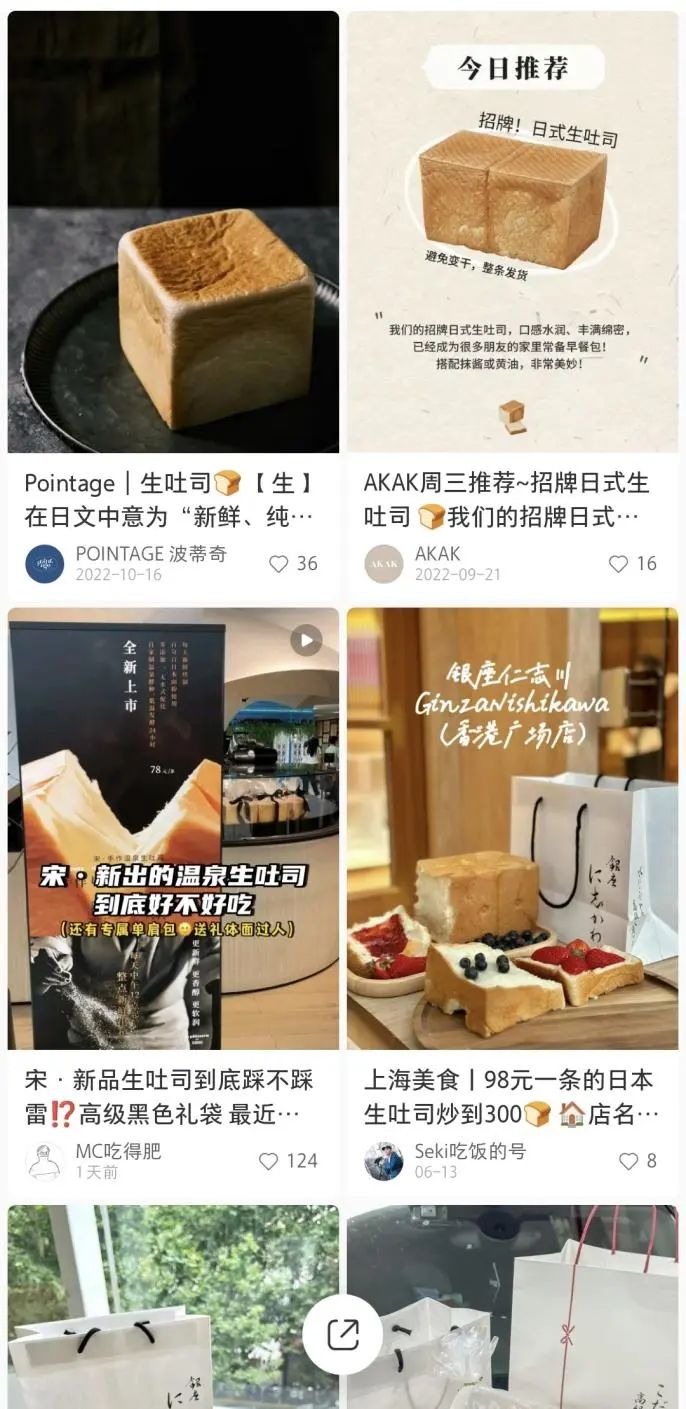Like the POINTAGE 波蒂奇 post
This screenshot has height=1409, width=686.
(x=279, y=564)
